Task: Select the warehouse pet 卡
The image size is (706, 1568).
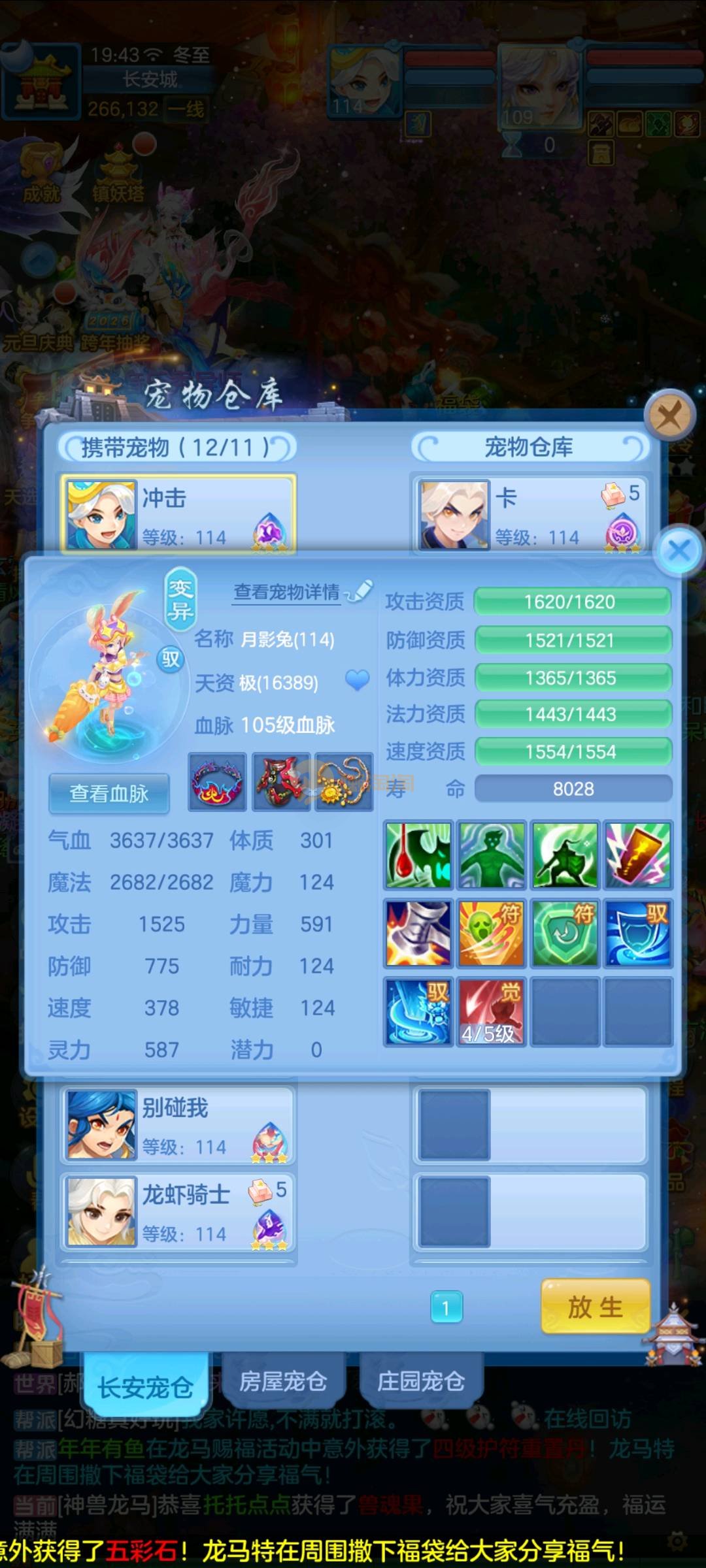Action: (529, 514)
